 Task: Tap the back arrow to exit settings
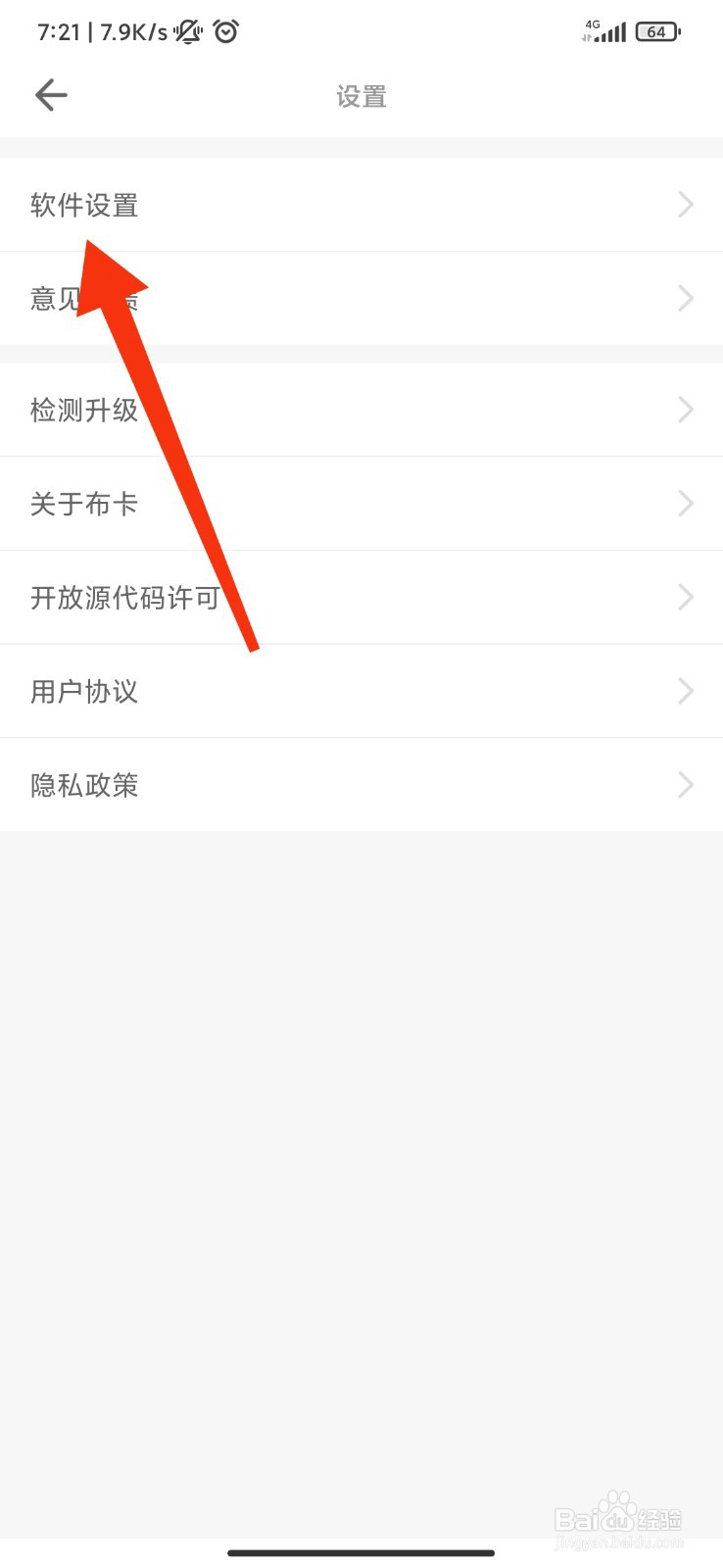coord(51,95)
